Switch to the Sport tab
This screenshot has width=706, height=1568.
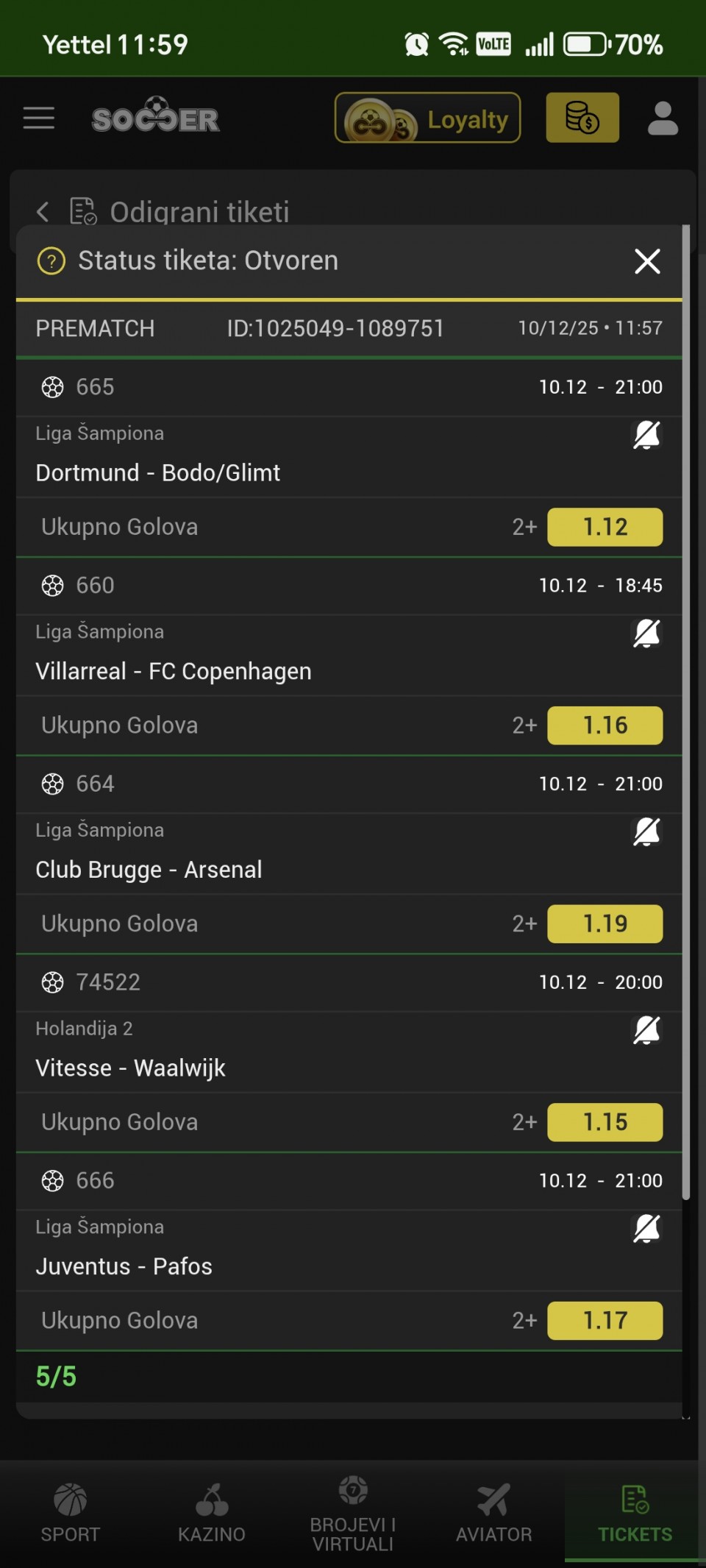pos(71,1513)
